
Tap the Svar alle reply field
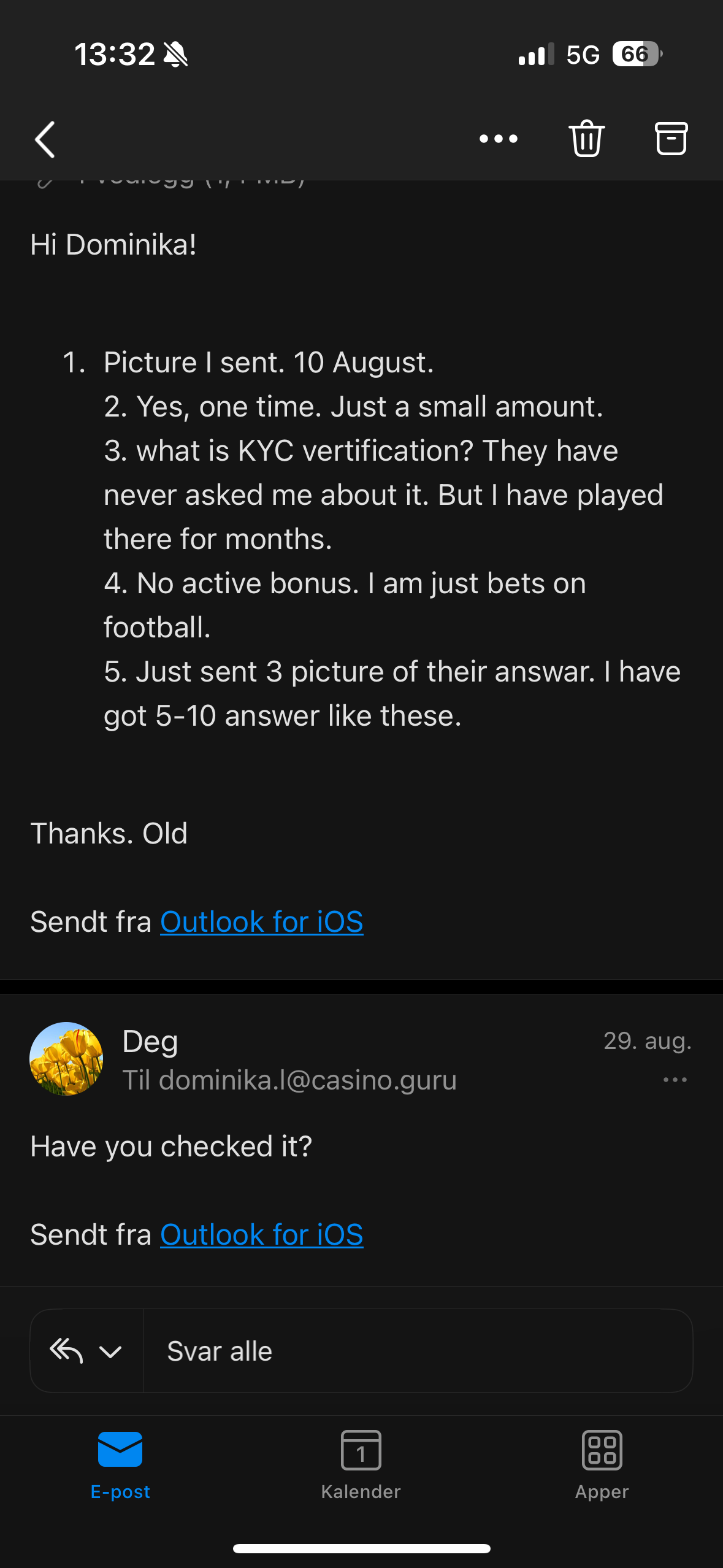point(417,1351)
